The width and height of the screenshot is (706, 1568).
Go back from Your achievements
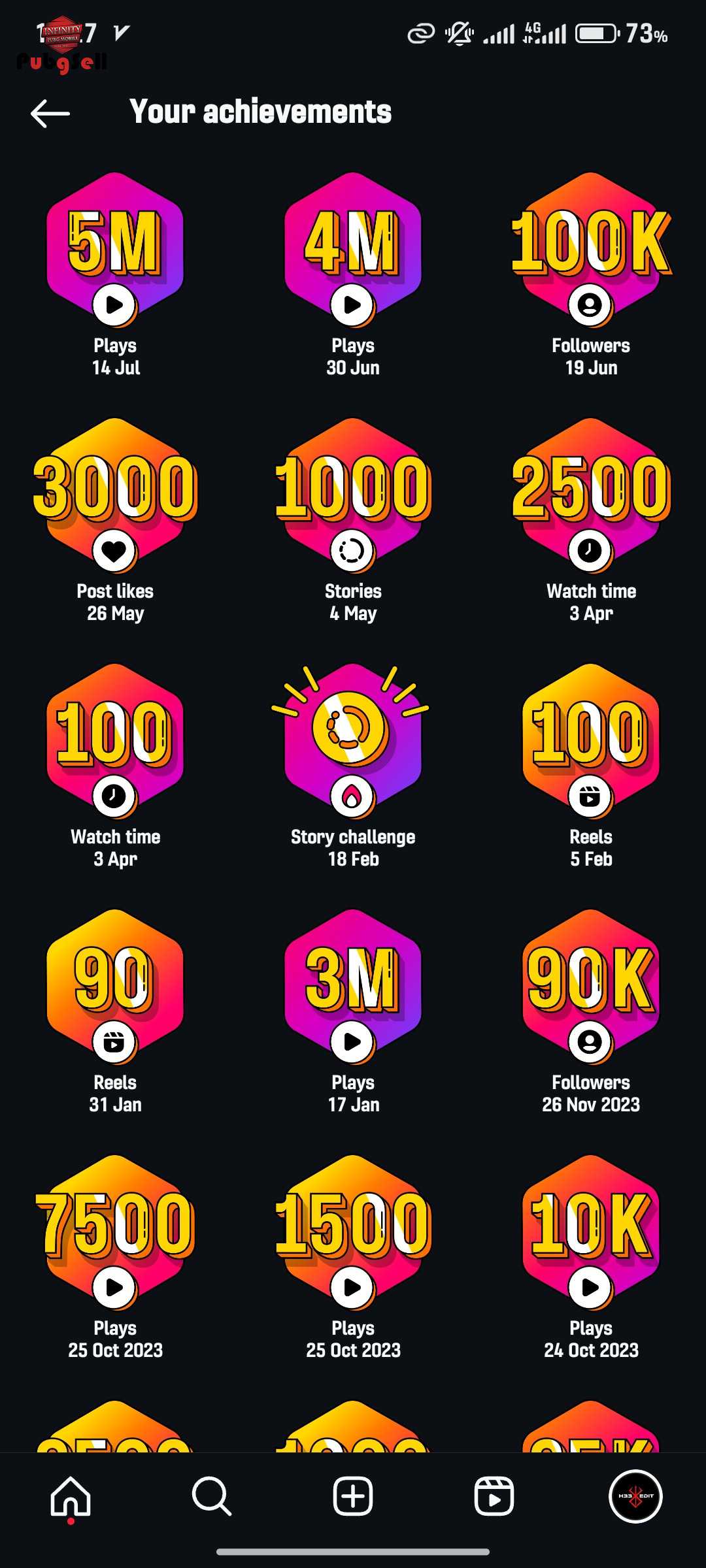(50, 114)
